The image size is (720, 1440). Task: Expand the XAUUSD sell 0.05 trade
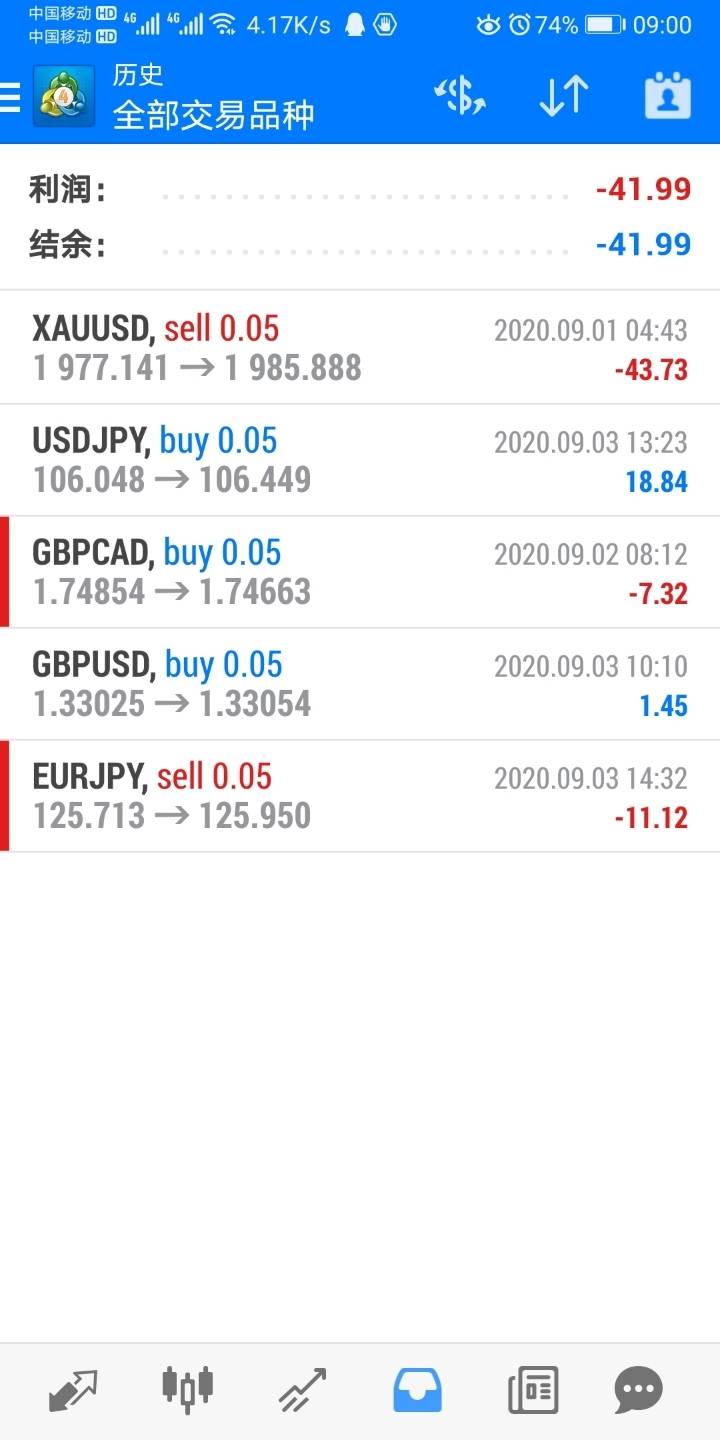point(360,348)
